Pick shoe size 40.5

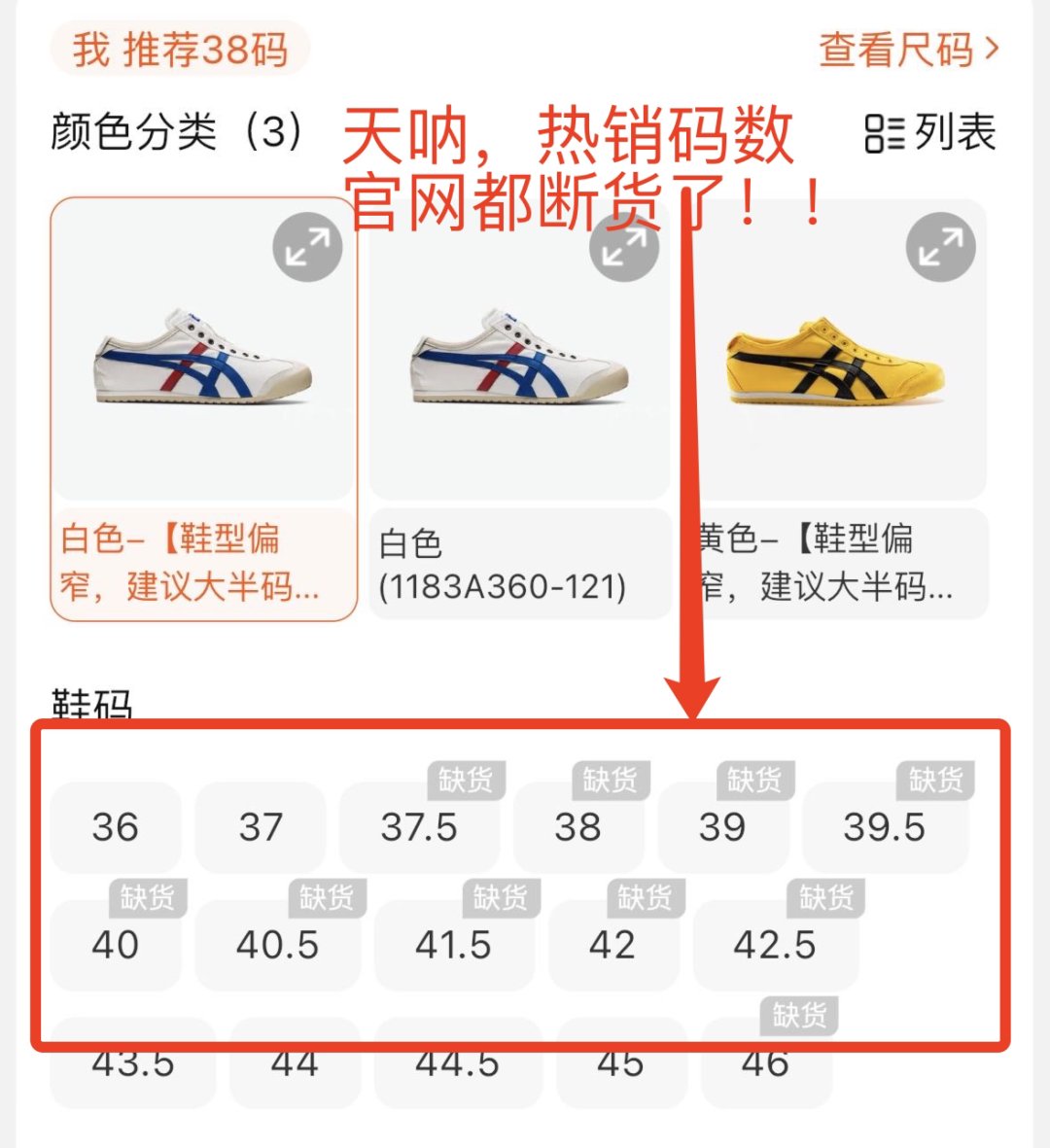tap(277, 945)
